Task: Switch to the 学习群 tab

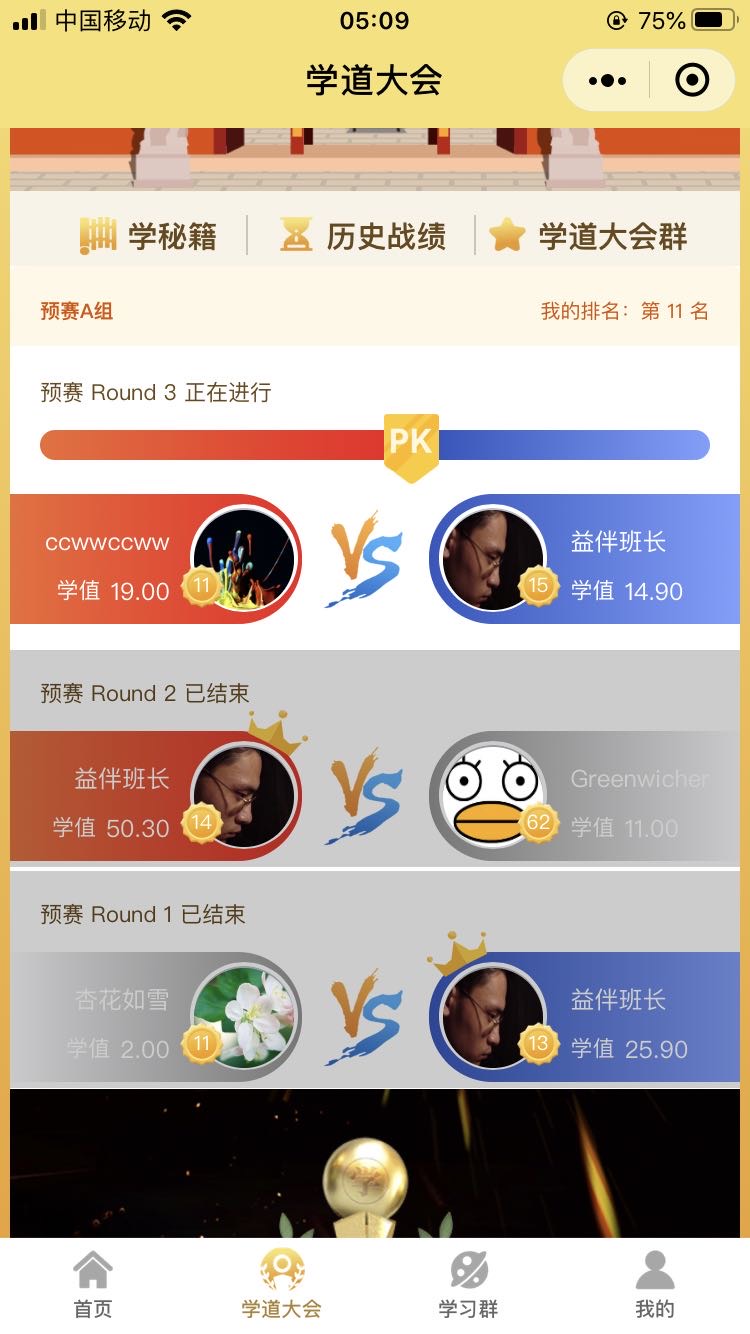Action: pos(468,1285)
